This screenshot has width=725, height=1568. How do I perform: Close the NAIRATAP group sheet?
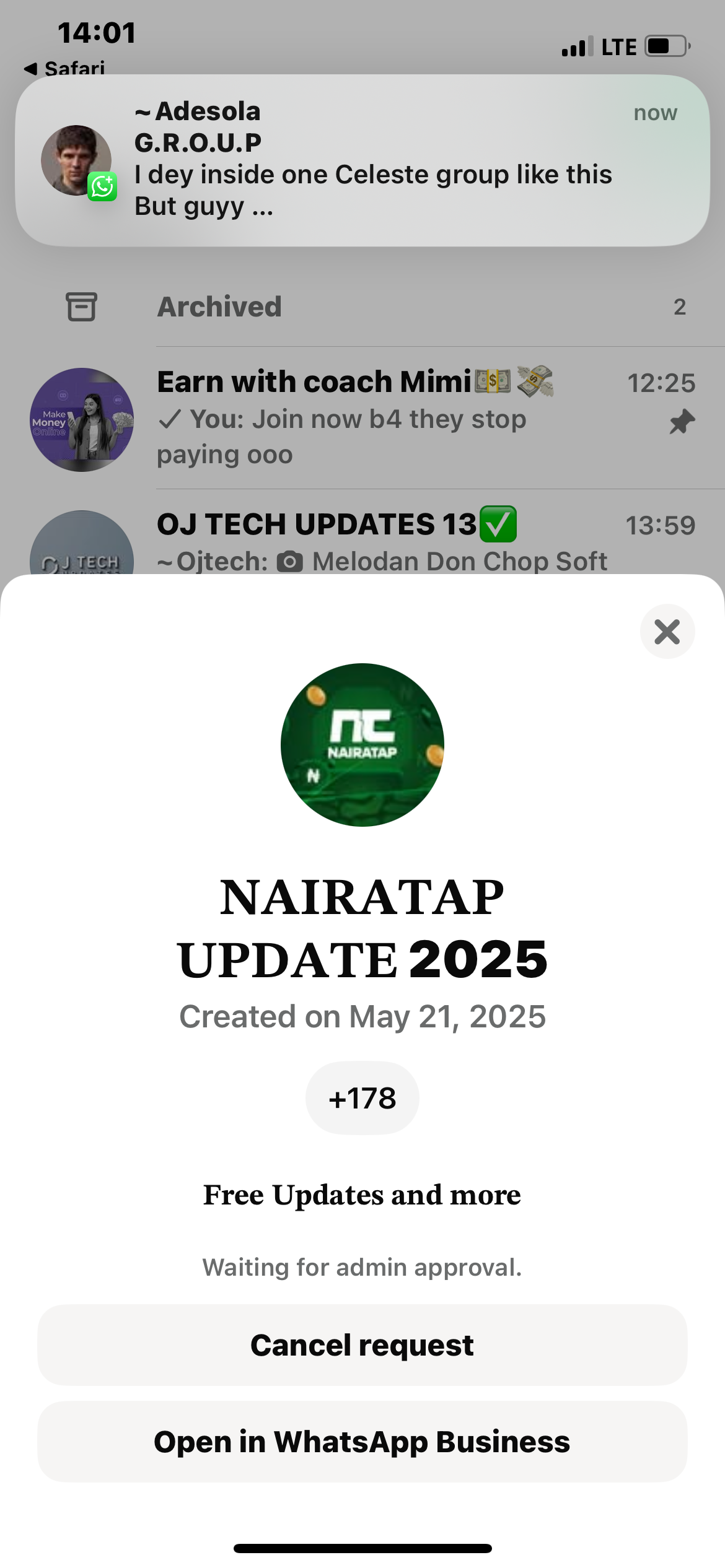[x=667, y=632]
